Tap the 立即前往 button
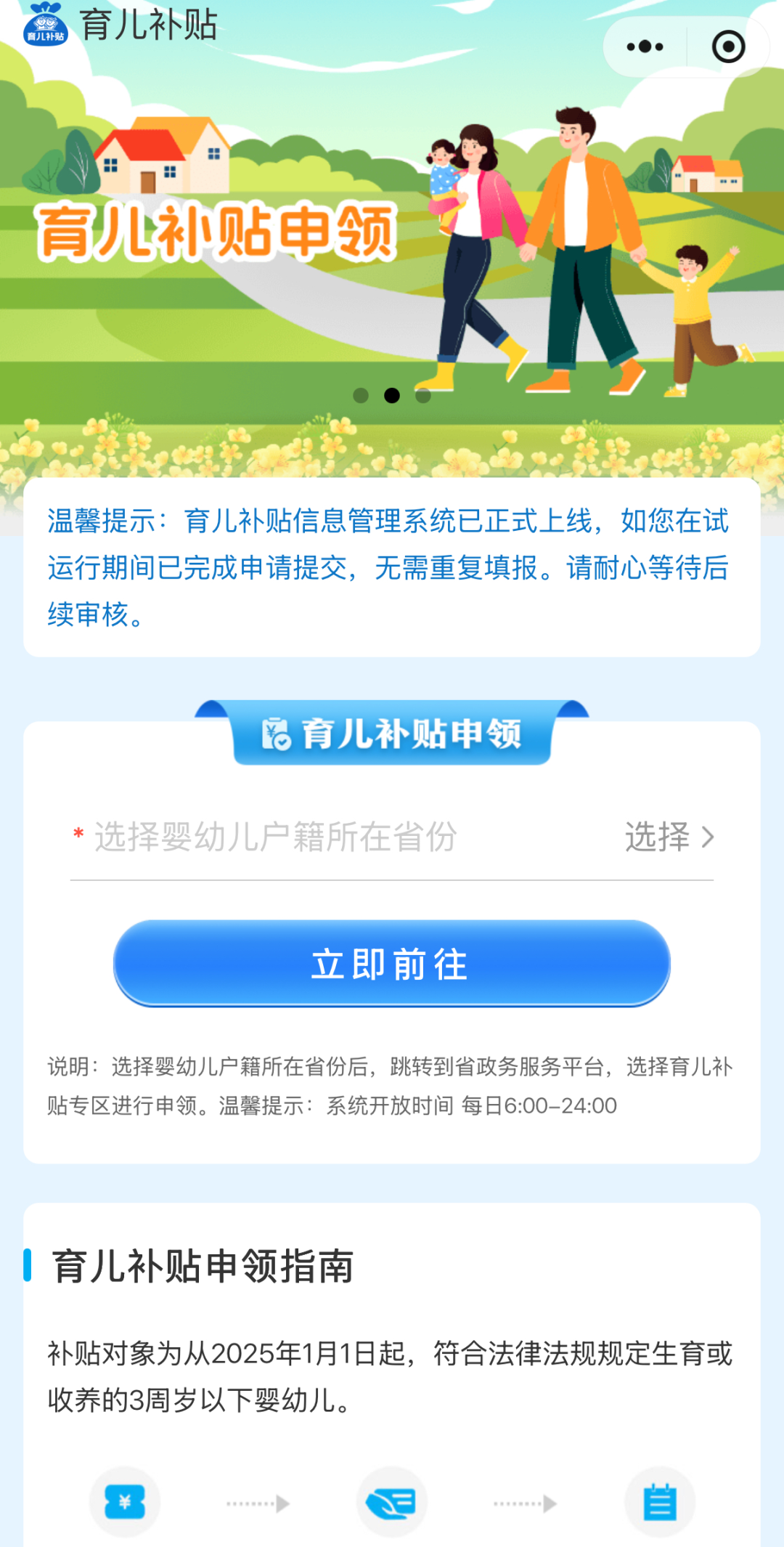The width and height of the screenshot is (784, 1547). (x=392, y=964)
